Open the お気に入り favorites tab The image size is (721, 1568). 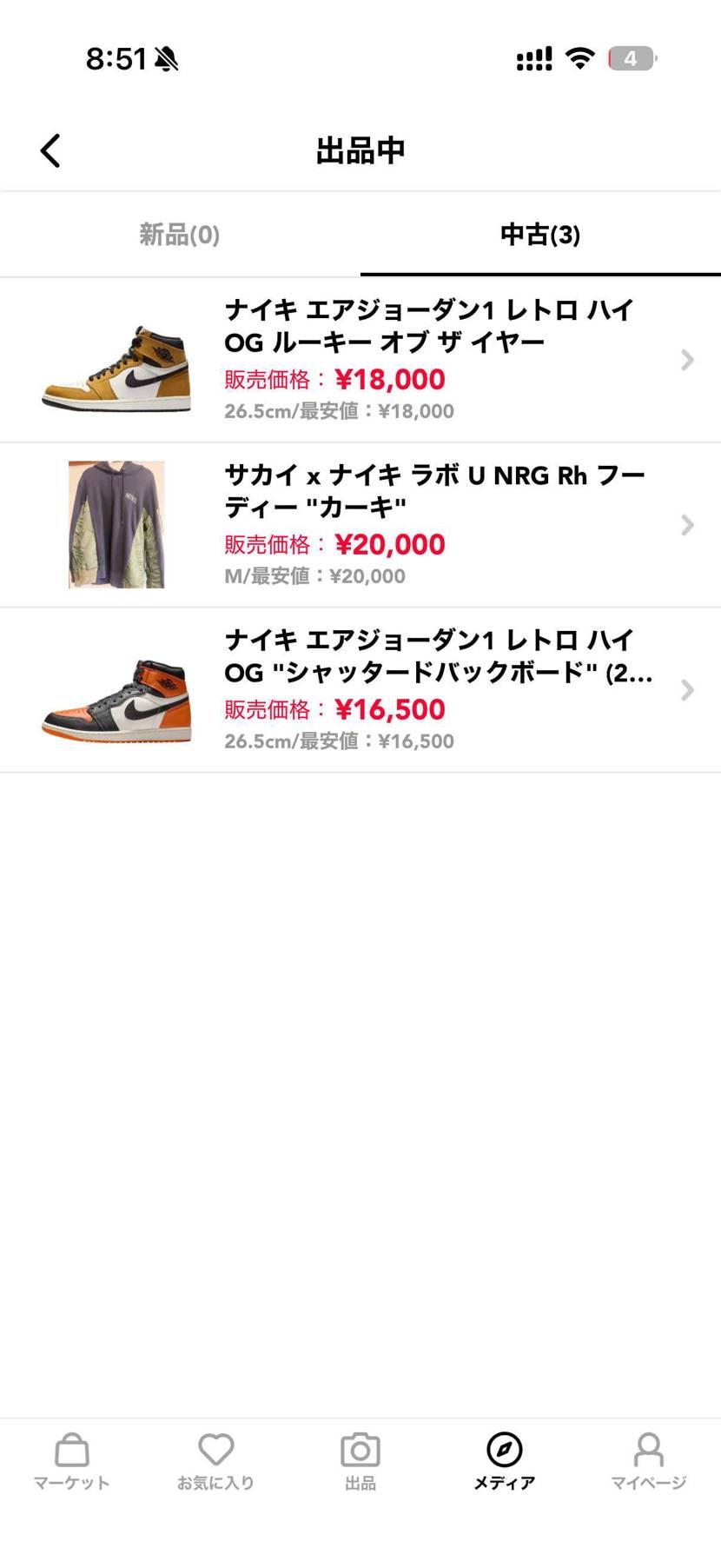point(216,1462)
